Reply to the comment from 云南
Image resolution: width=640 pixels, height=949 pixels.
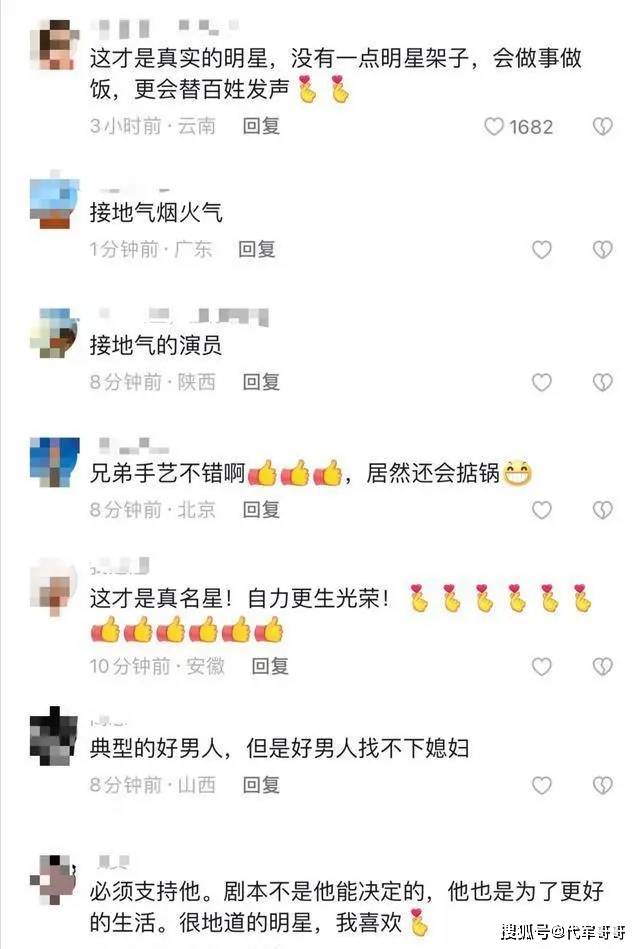[261, 126]
